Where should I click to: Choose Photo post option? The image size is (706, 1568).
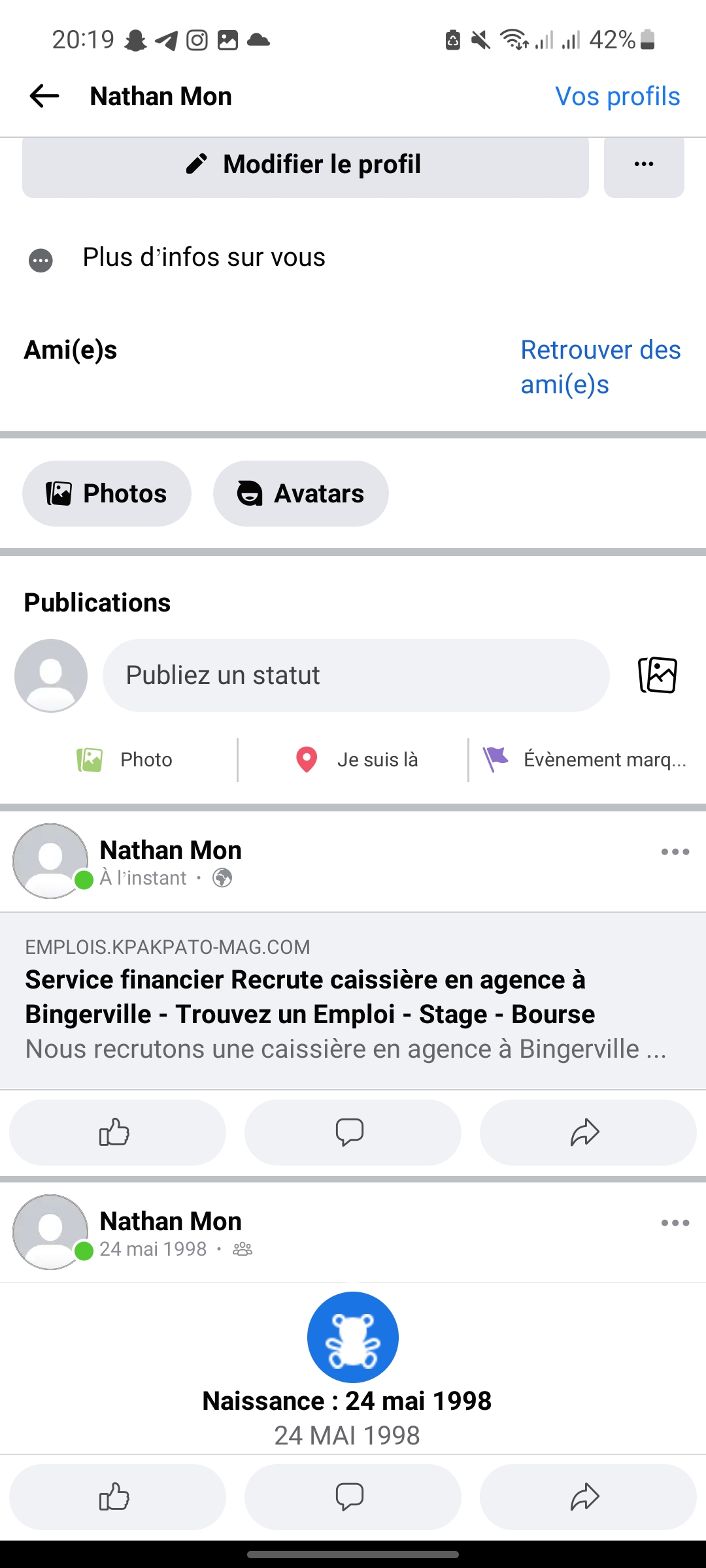coord(124,760)
